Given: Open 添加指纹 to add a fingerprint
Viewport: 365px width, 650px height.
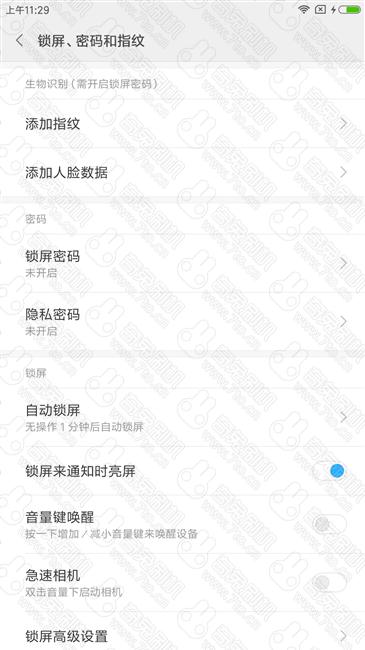Looking at the screenshot, I should click(x=182, y=124).
